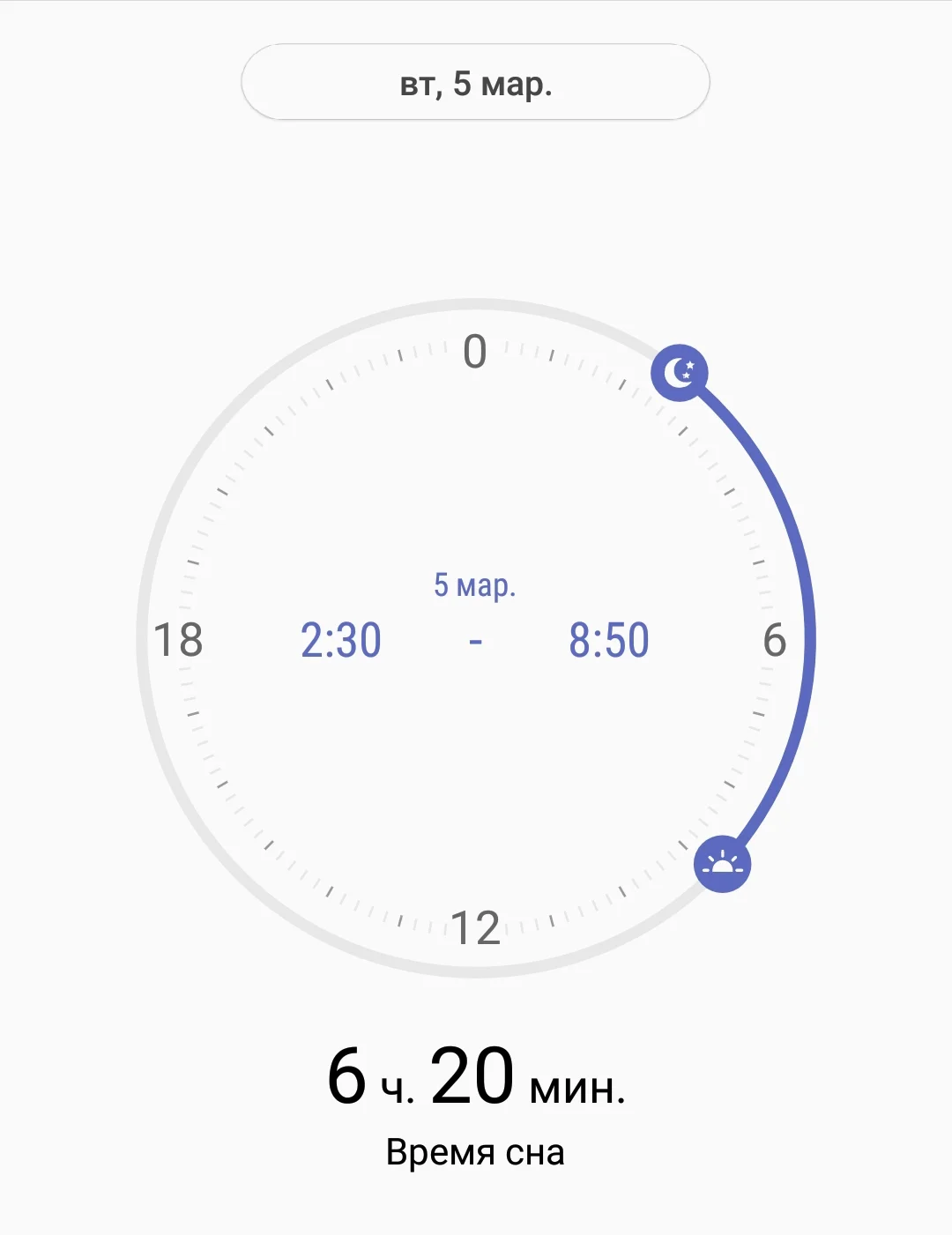952x1235 pixels.
Task: Tap the sun wake-up handle
Action: pyautogui.click(x=723, y=865)
